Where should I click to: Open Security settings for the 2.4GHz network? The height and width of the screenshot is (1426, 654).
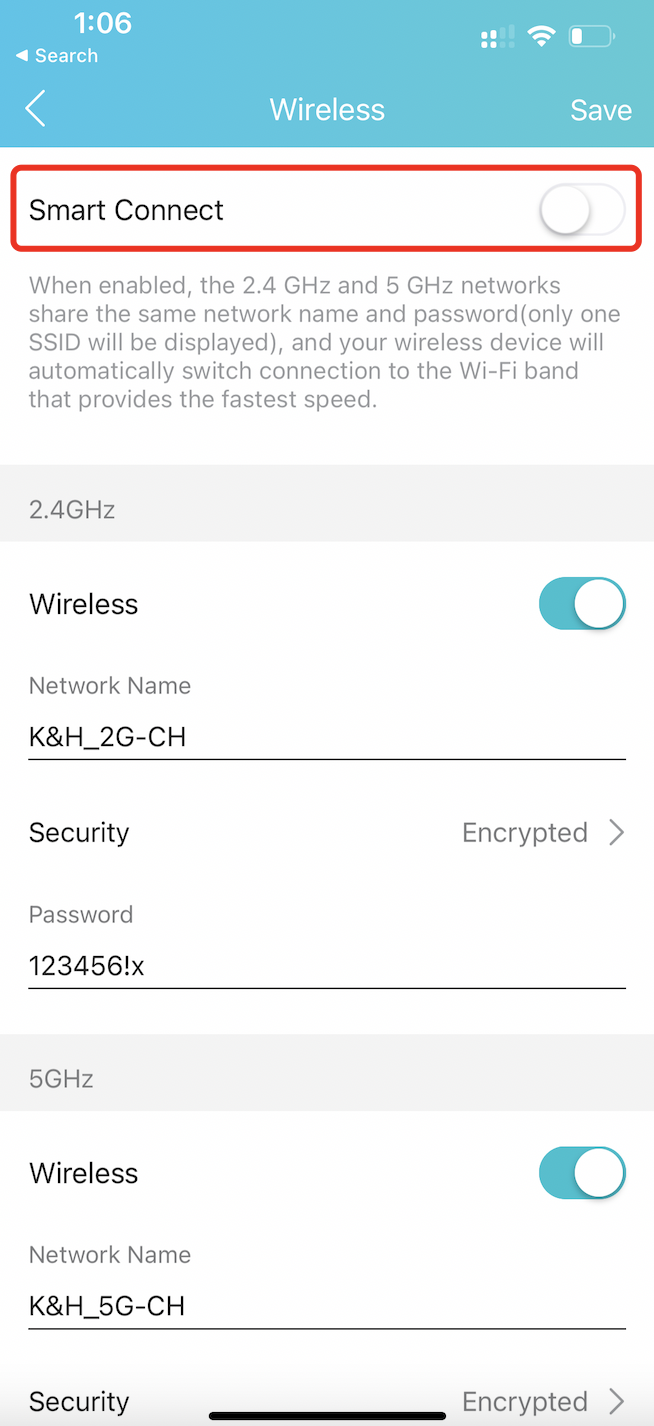pyautogui.click(x=326, y=833)
